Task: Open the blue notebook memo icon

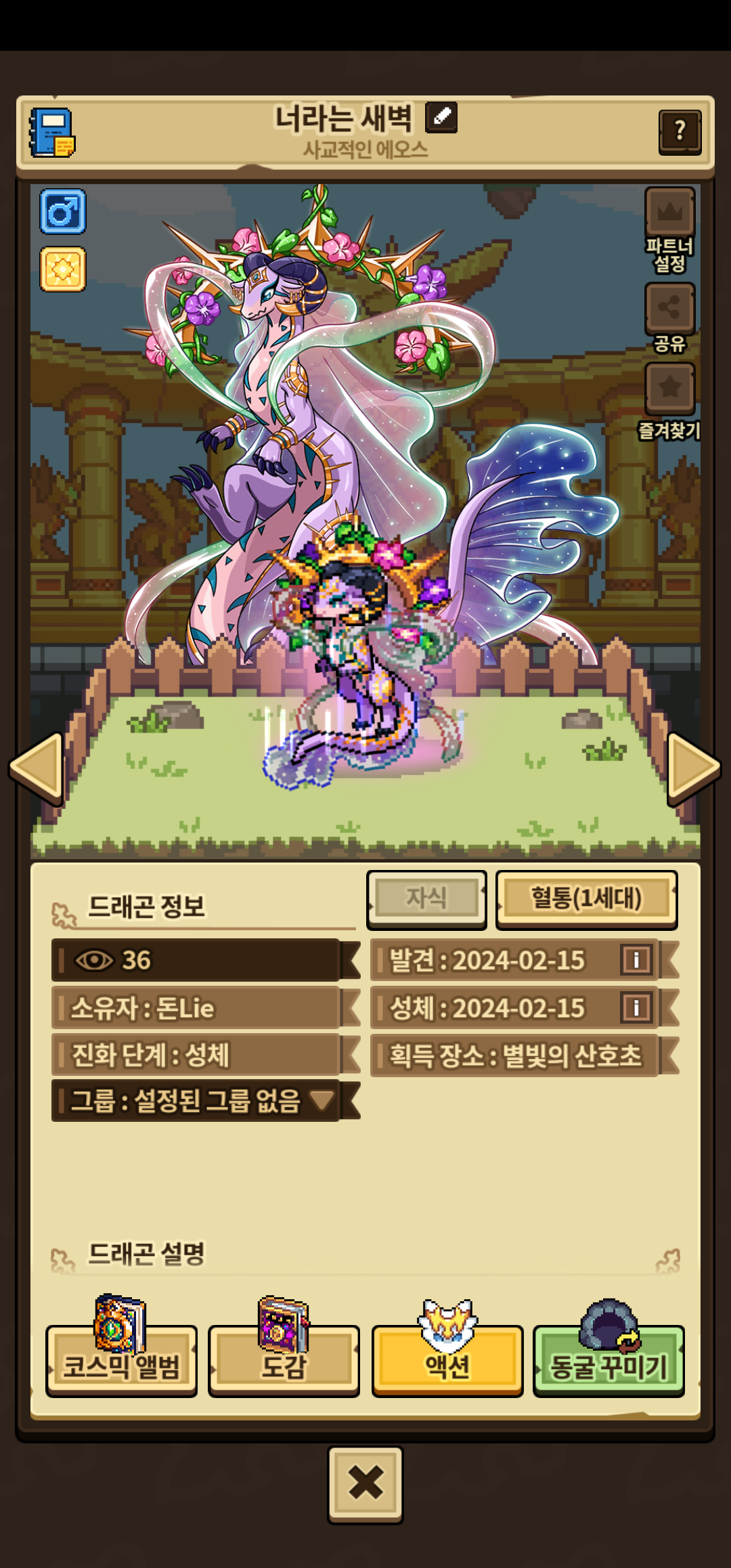Action: (x=52, y=133)
